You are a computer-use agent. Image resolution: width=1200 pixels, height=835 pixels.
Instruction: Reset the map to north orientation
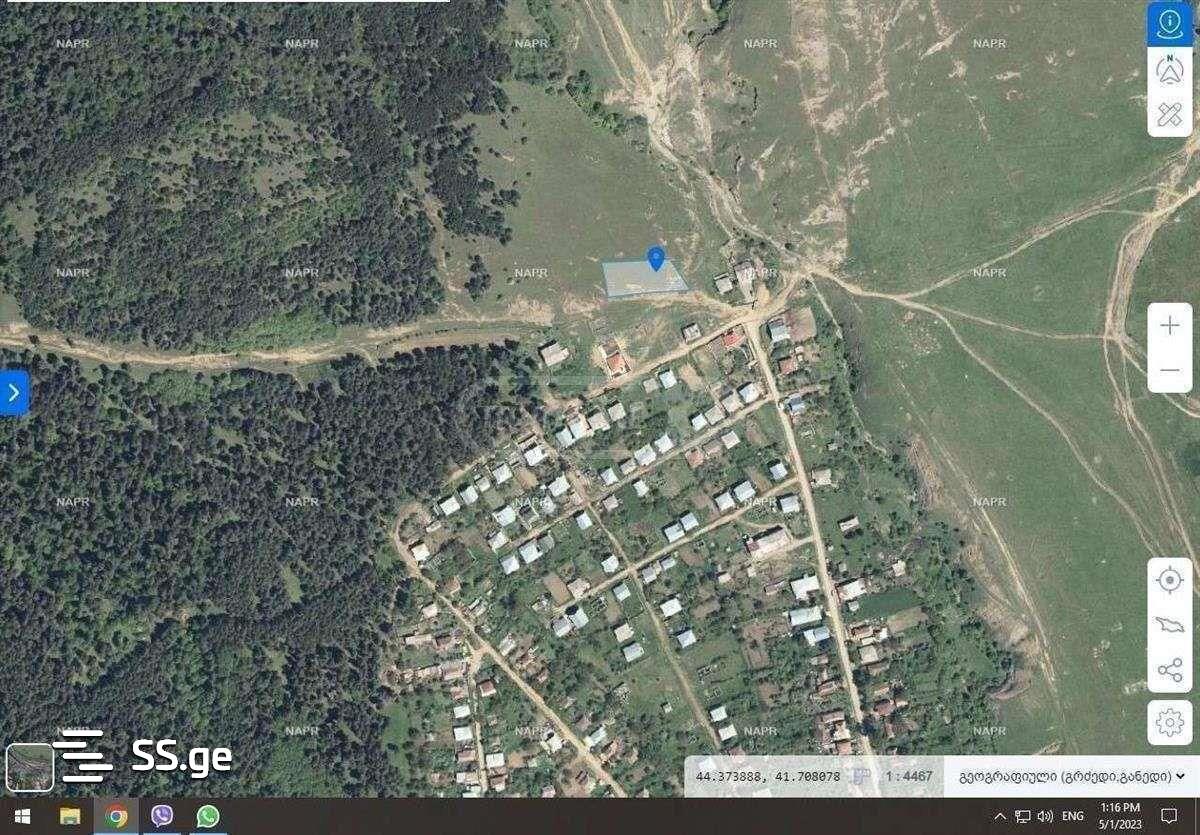1169,69
